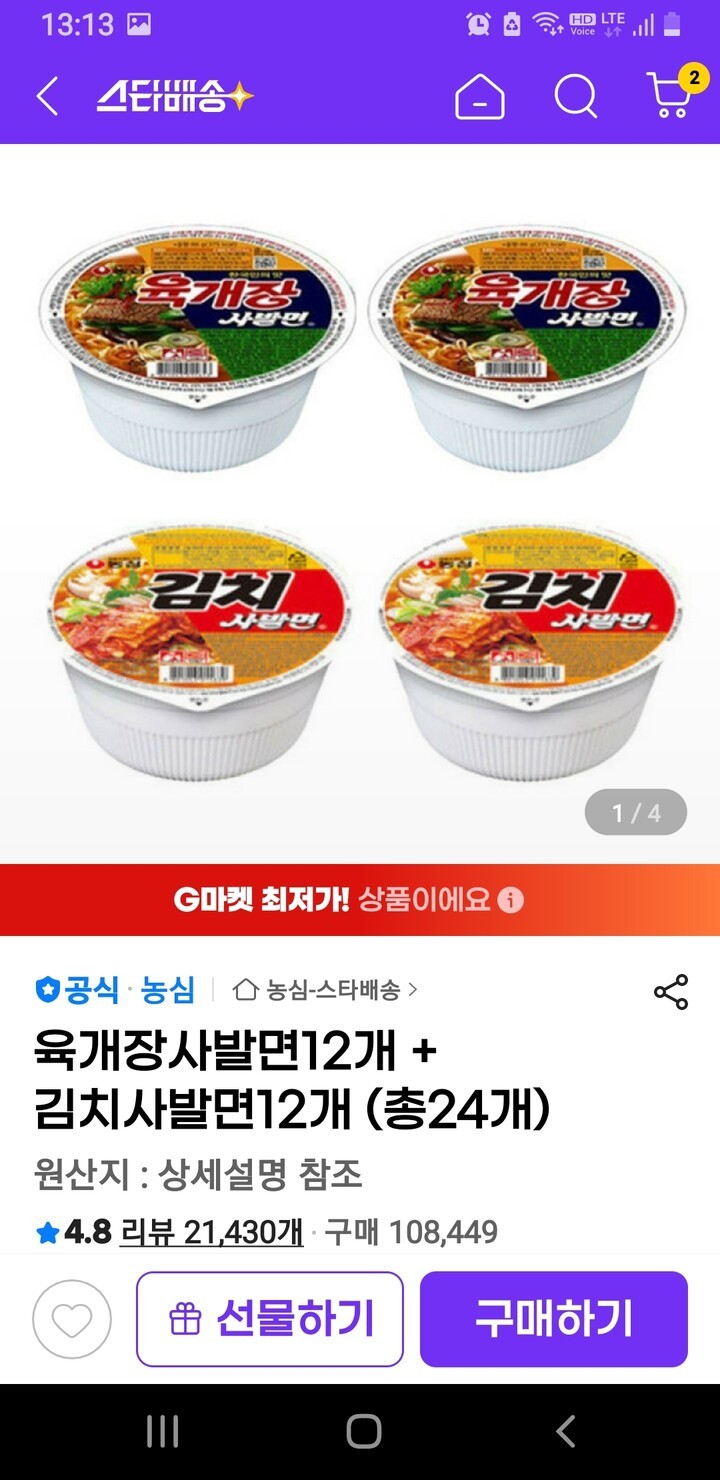Share this product
Image resolution: width=720 pixels, height=1480 pixels.
[670, 991]
